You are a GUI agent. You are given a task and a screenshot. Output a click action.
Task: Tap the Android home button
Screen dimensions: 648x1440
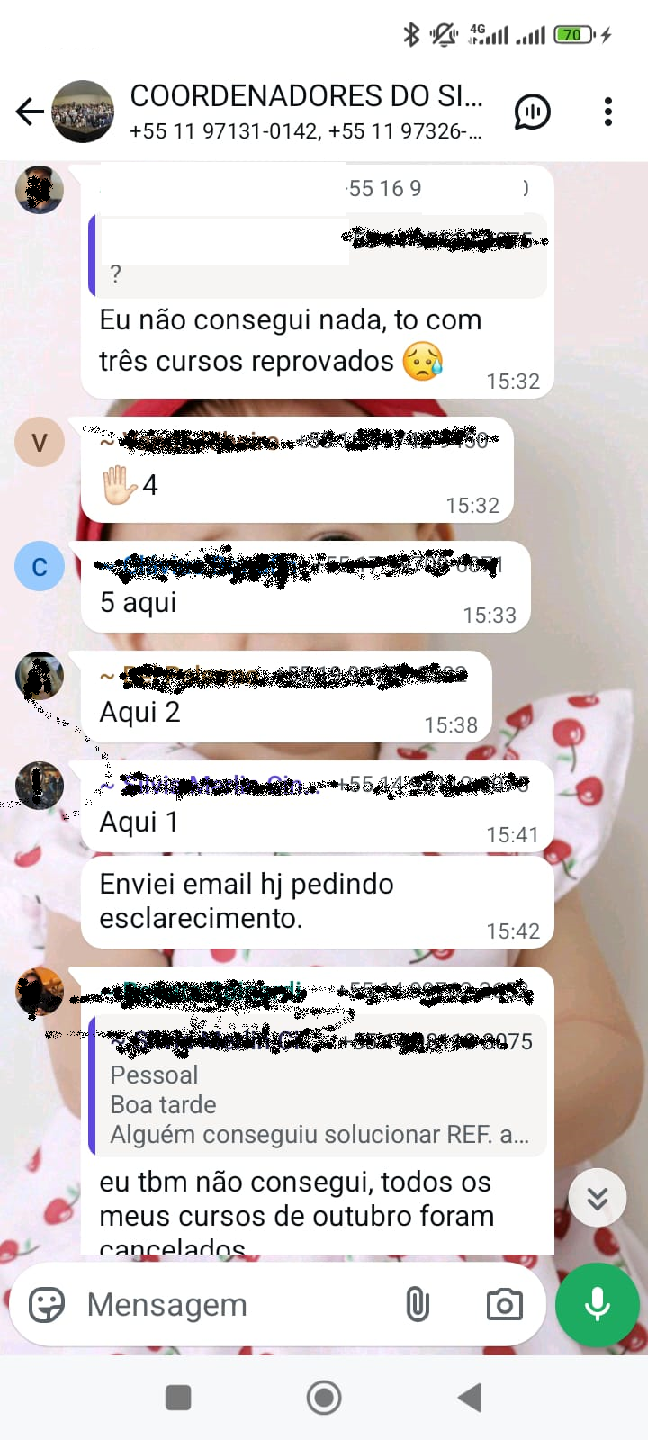324,1397
